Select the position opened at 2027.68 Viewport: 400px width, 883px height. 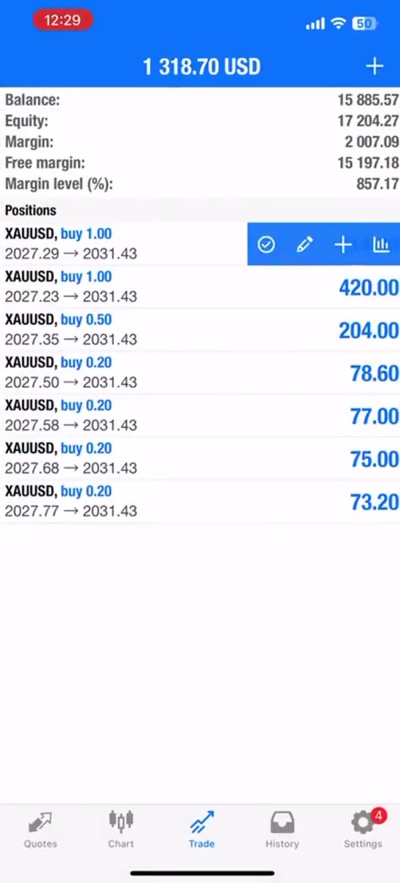tap(200, 458)
